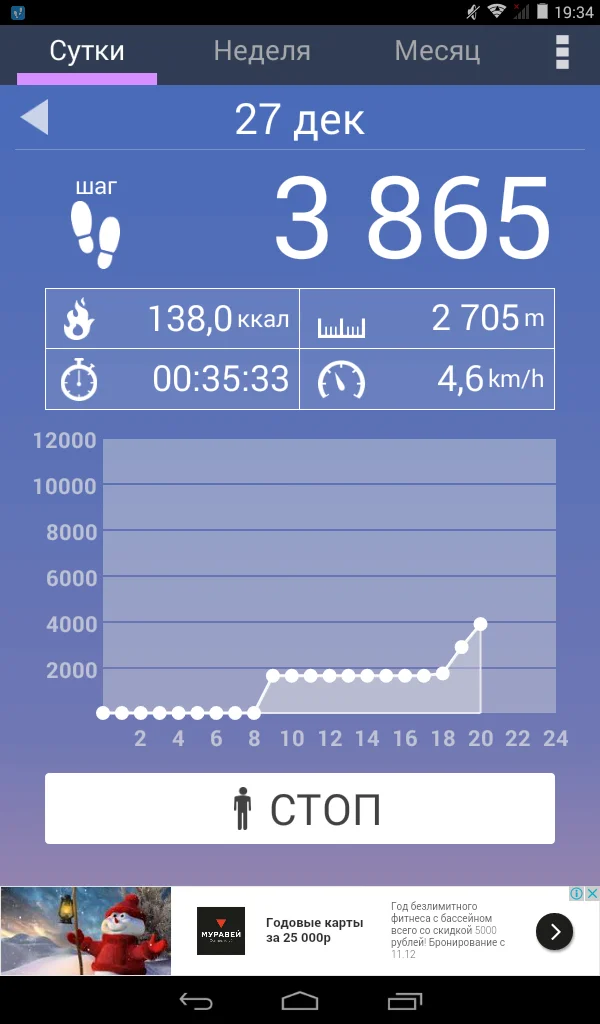Switch to the Месяц tab
The width and height of the screenshot is (600, 1024).
pyautogui.click(x=437, y=51)
